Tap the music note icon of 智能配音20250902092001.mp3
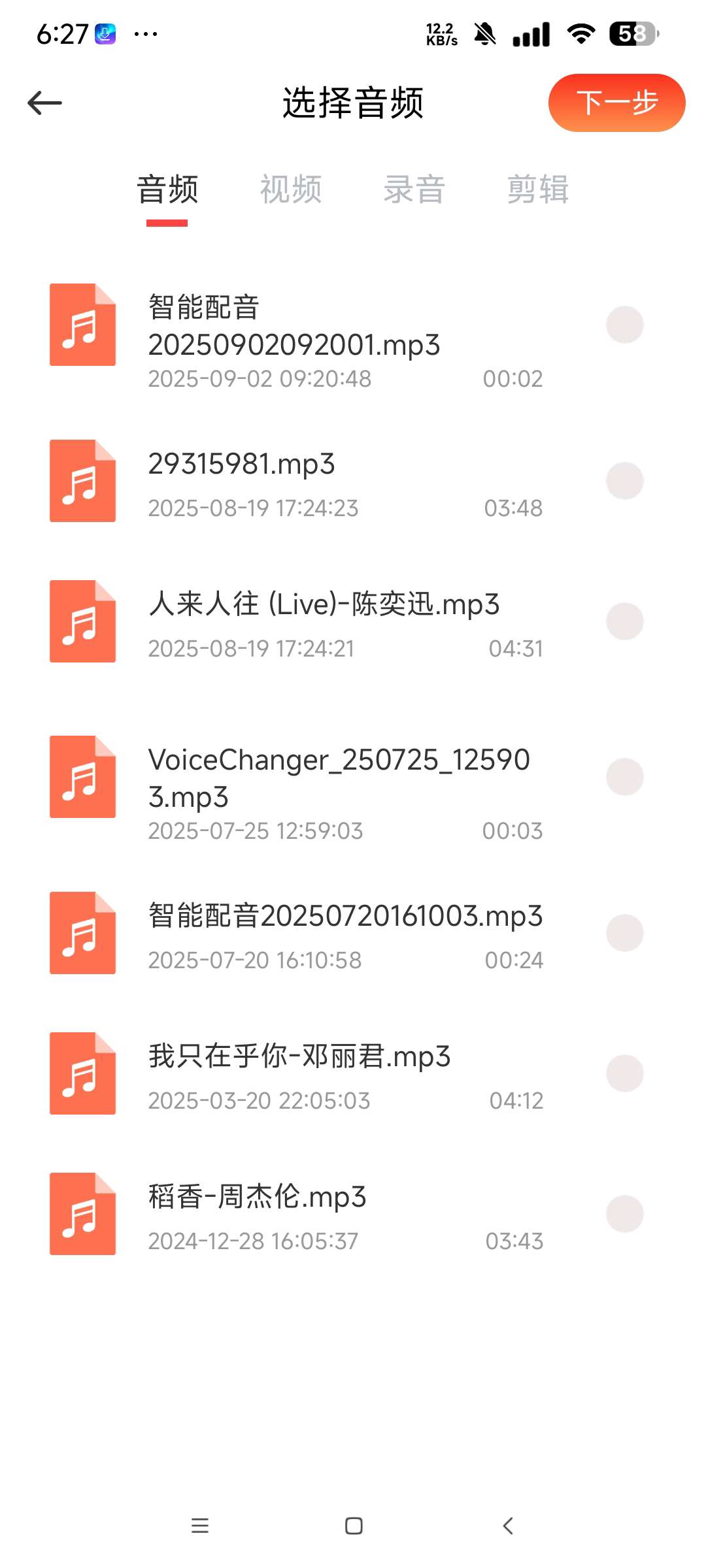 pyautogui.click(x=82, y=326)
